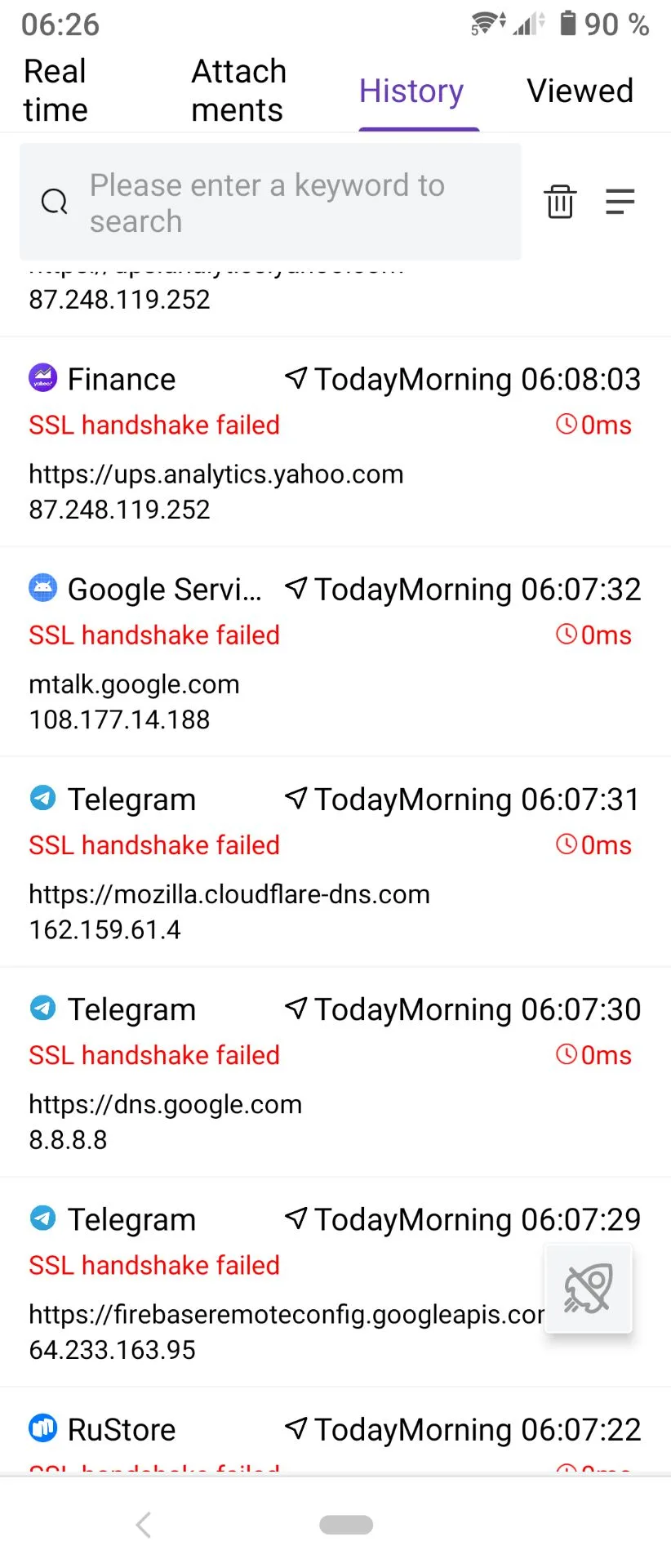Open the filter lines menu icon
This screenshot has height=1568, width=671.
pyautogui.click(x=620, y=202)
